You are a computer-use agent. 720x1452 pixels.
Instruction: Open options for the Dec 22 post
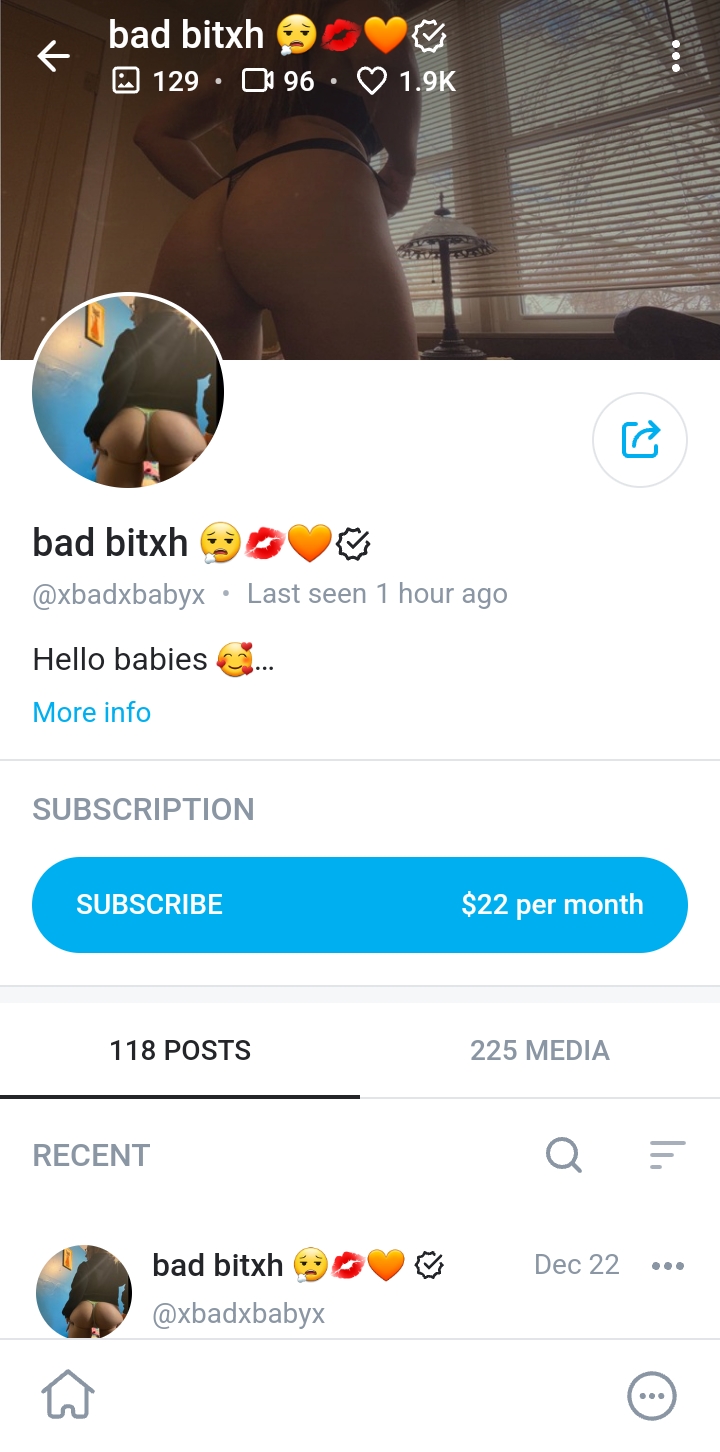[x=668, y=1265]
